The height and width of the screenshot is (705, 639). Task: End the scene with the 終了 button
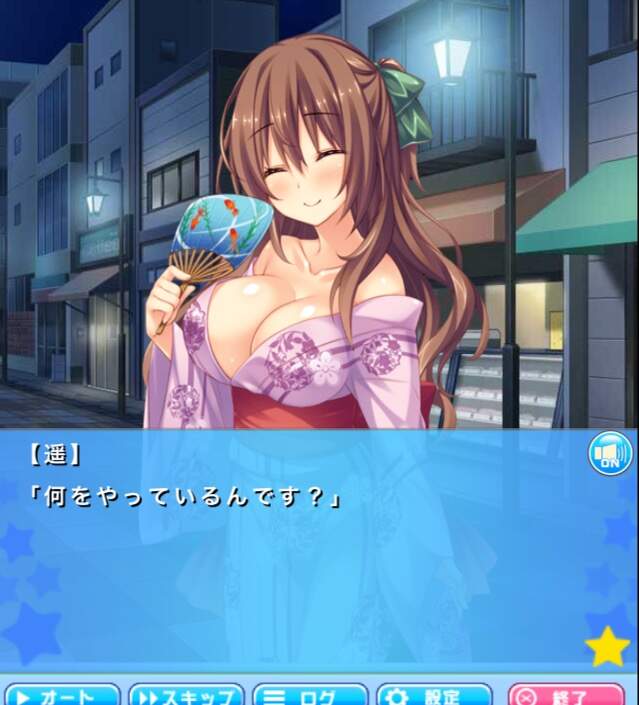click(x=566, y=695)
